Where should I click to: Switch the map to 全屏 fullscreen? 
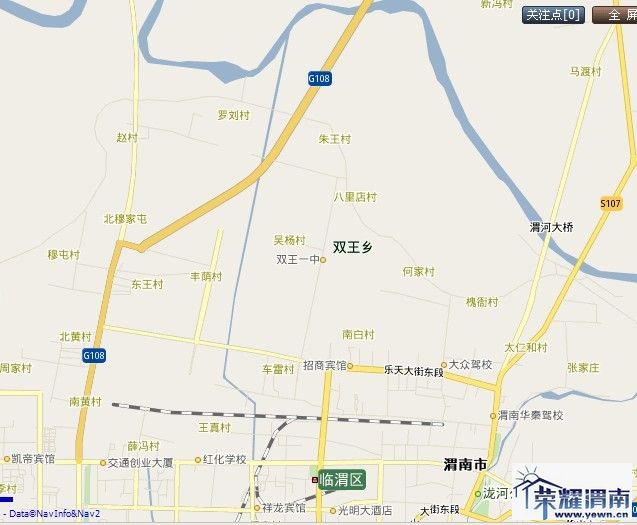pos(615,15)
